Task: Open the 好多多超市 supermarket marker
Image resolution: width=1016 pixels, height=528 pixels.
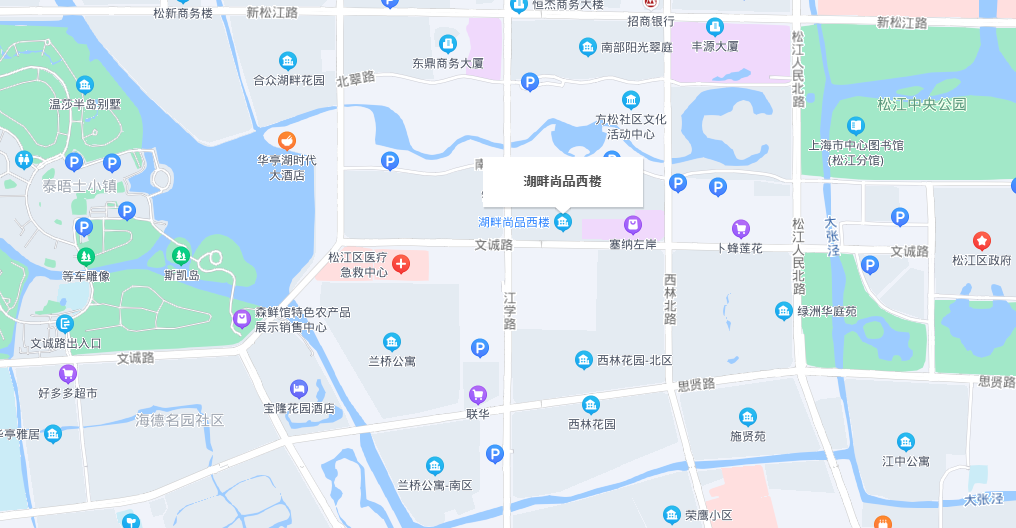Action: point(68,374)
